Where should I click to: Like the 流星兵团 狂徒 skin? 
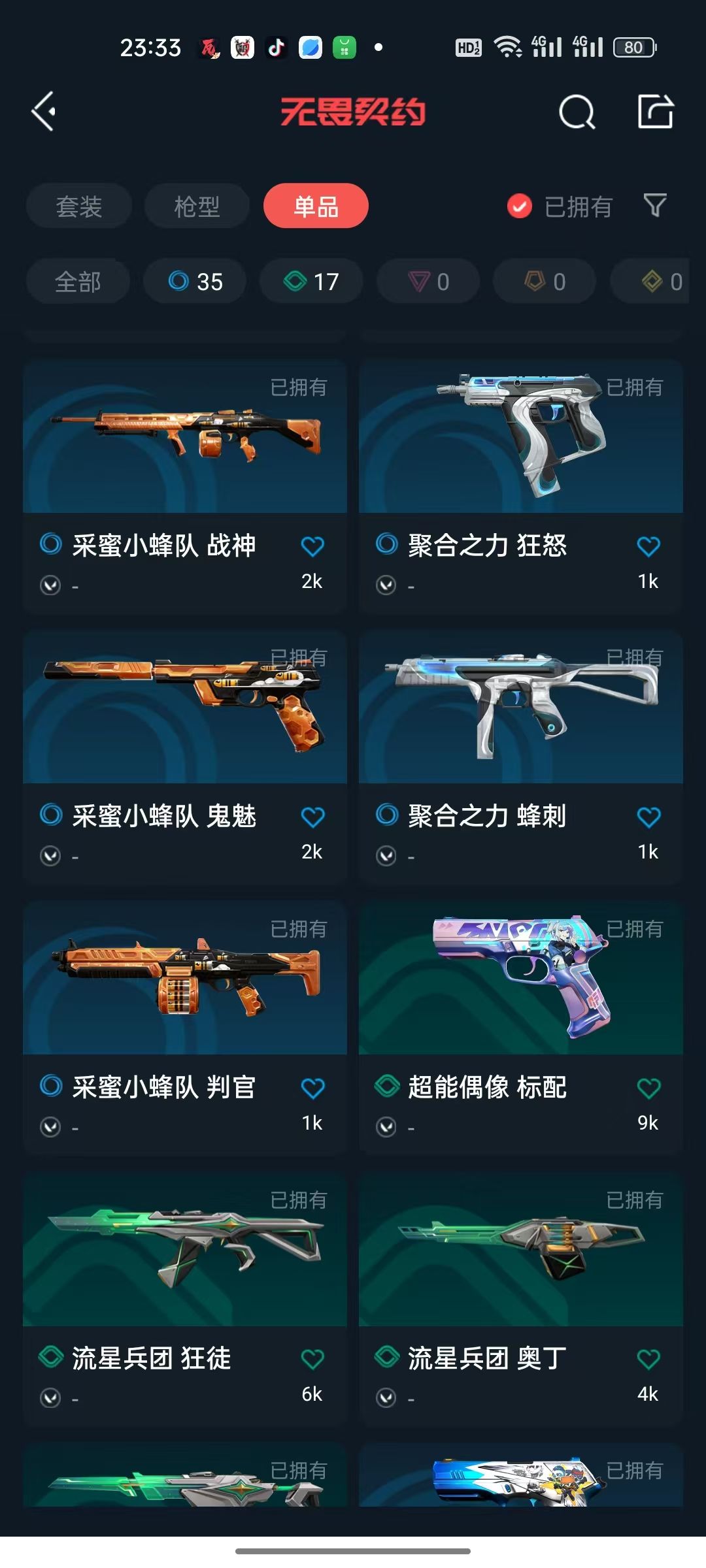(x=312, y=1359)
